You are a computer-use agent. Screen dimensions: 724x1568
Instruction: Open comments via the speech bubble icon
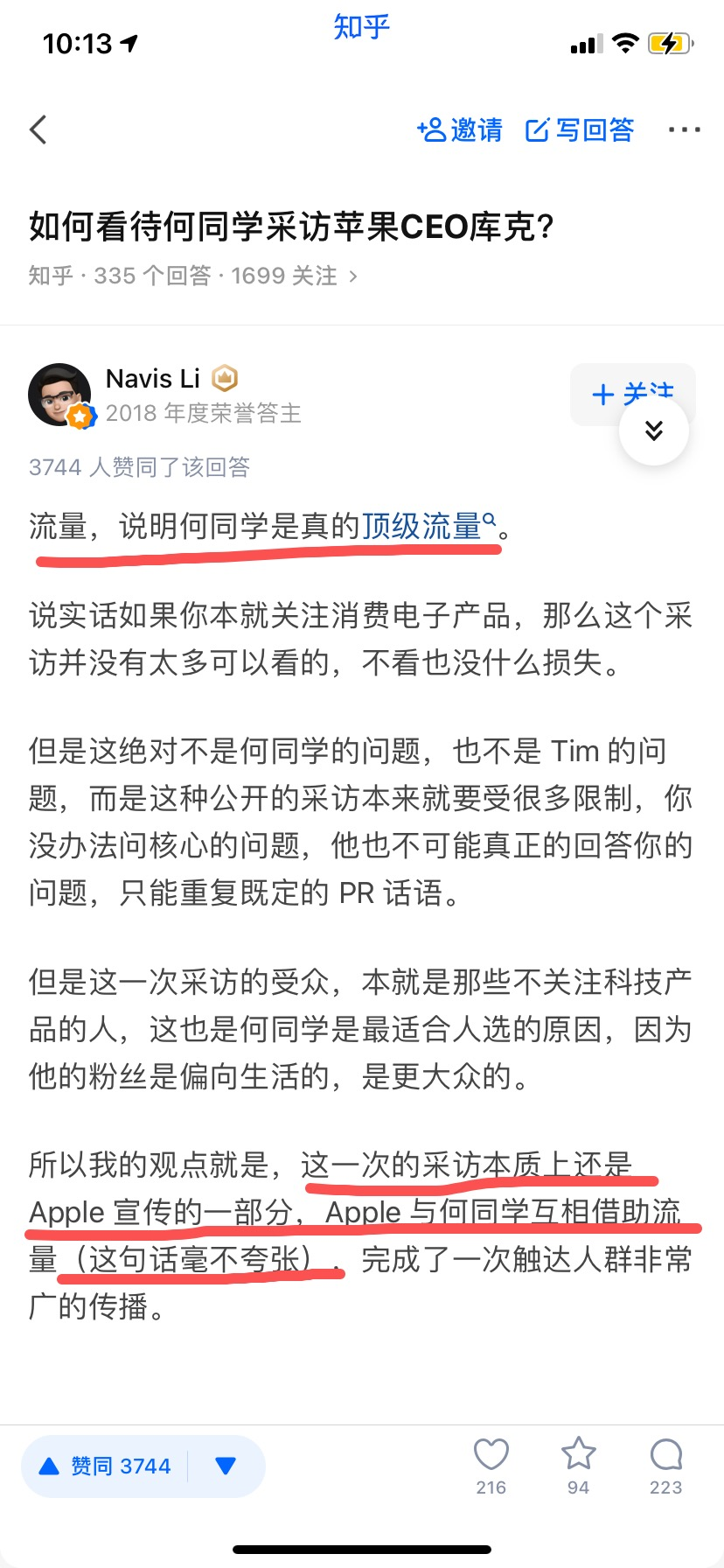point(665,1454)
